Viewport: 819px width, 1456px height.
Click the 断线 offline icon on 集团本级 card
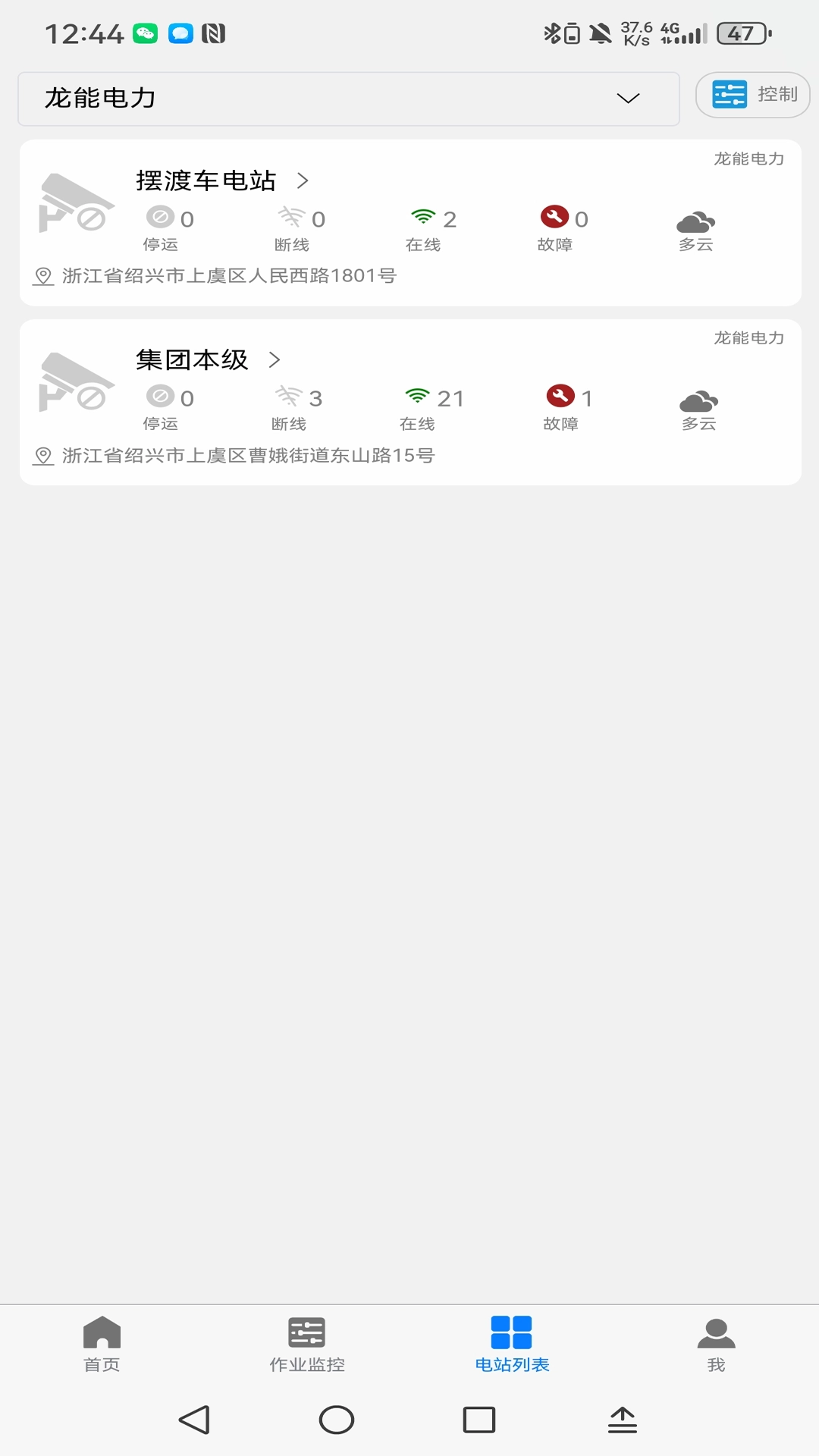tap(289, 396)
